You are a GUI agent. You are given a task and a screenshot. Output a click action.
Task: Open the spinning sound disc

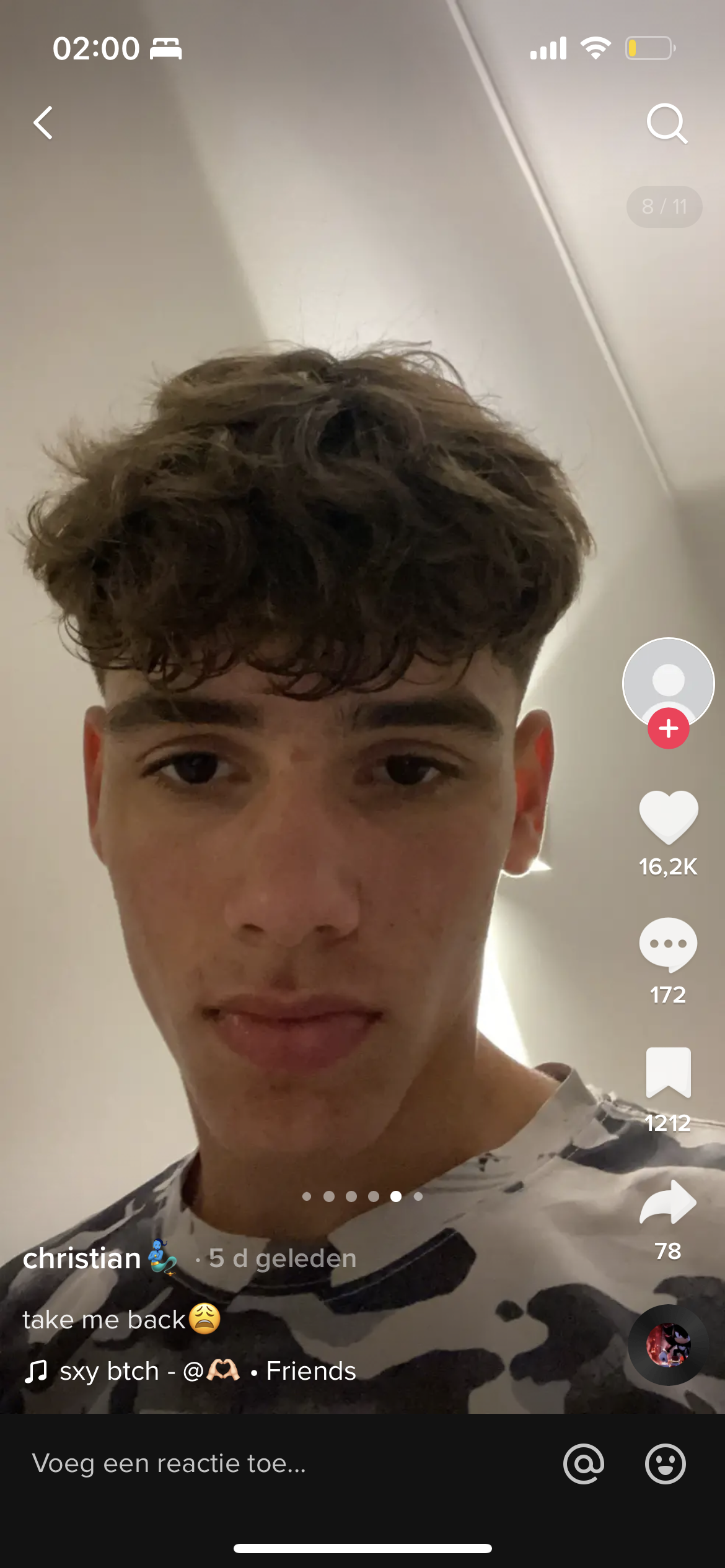click(x=668, y=1345)
